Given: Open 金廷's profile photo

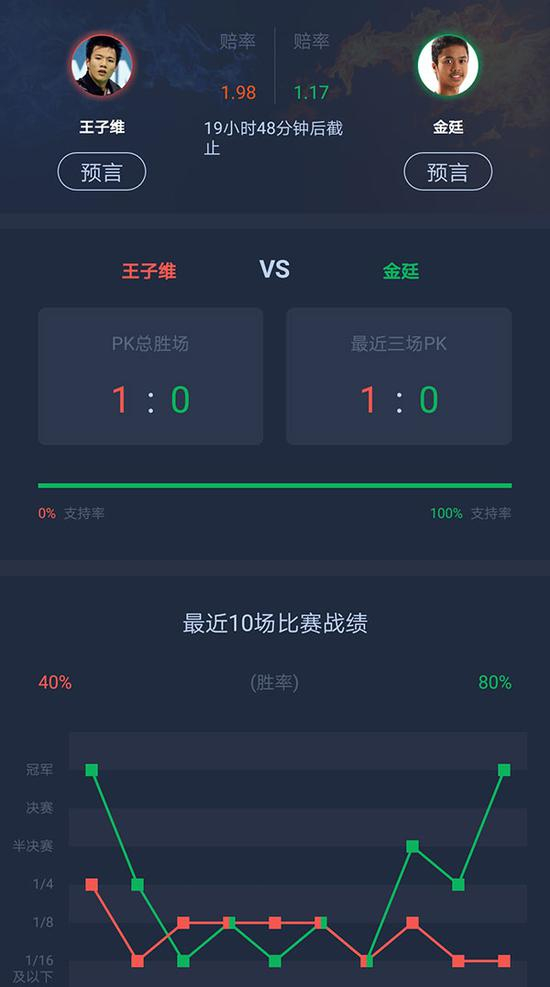Looking at the screenshot, I should tap(448, 65).
